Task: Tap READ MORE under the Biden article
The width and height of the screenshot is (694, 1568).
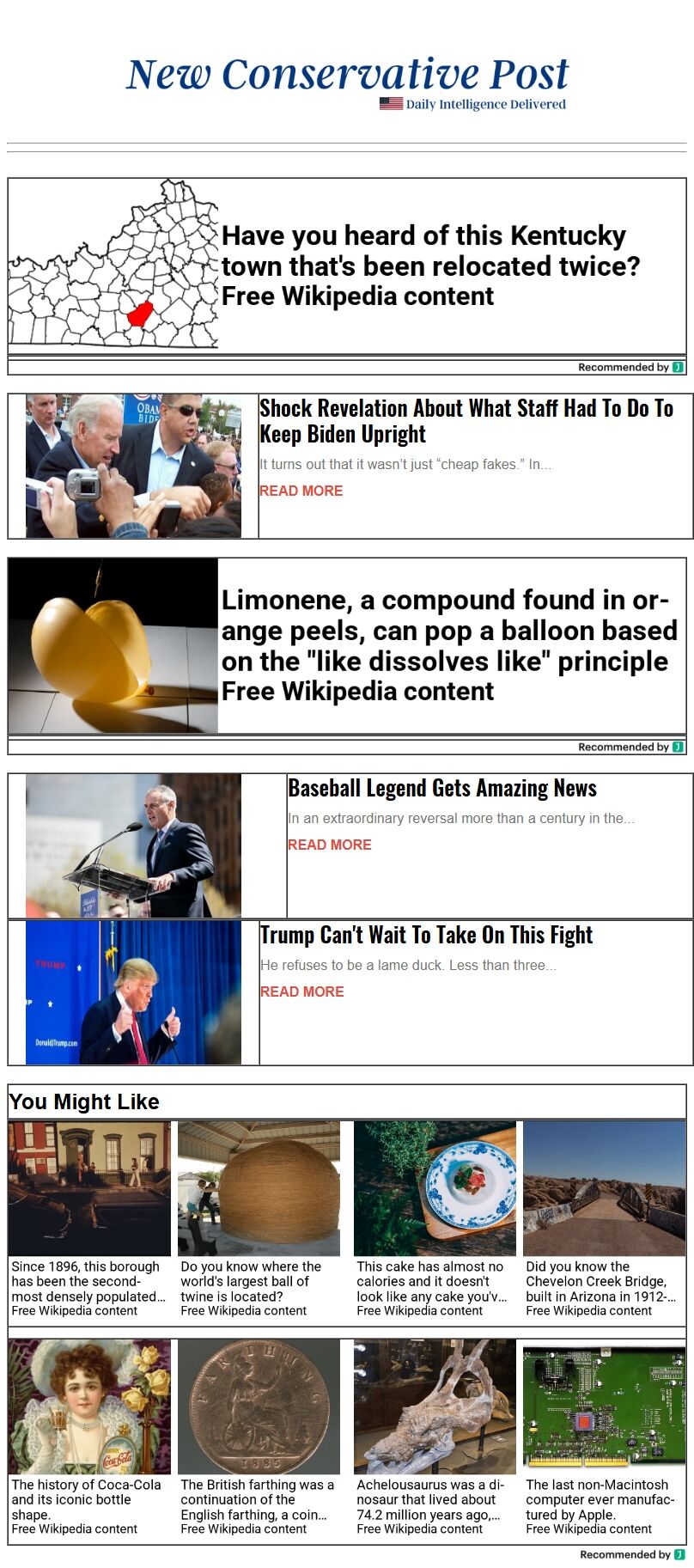Action: pos(301,491)
